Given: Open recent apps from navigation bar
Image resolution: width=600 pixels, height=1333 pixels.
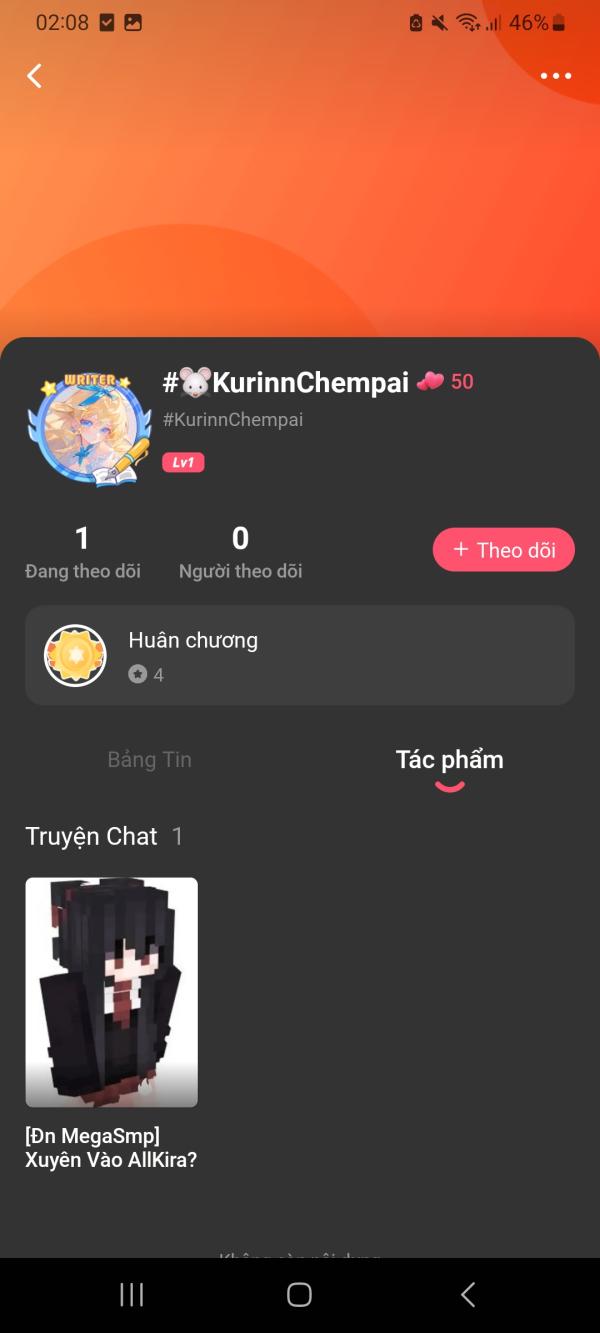Looking at the screenshot, I should 131,1295.
